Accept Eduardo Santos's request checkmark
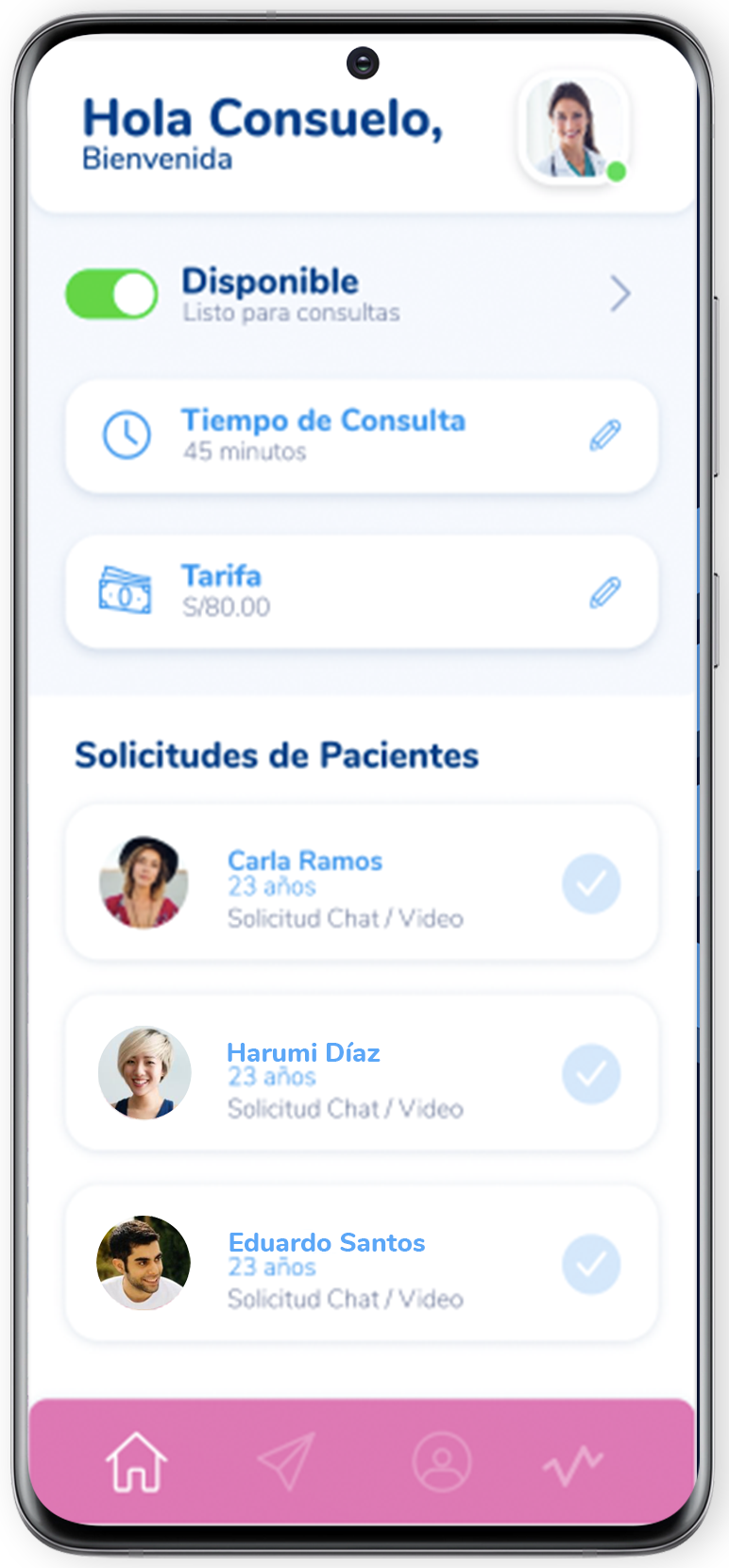The image size is (729, 1568). [591, 1264]
